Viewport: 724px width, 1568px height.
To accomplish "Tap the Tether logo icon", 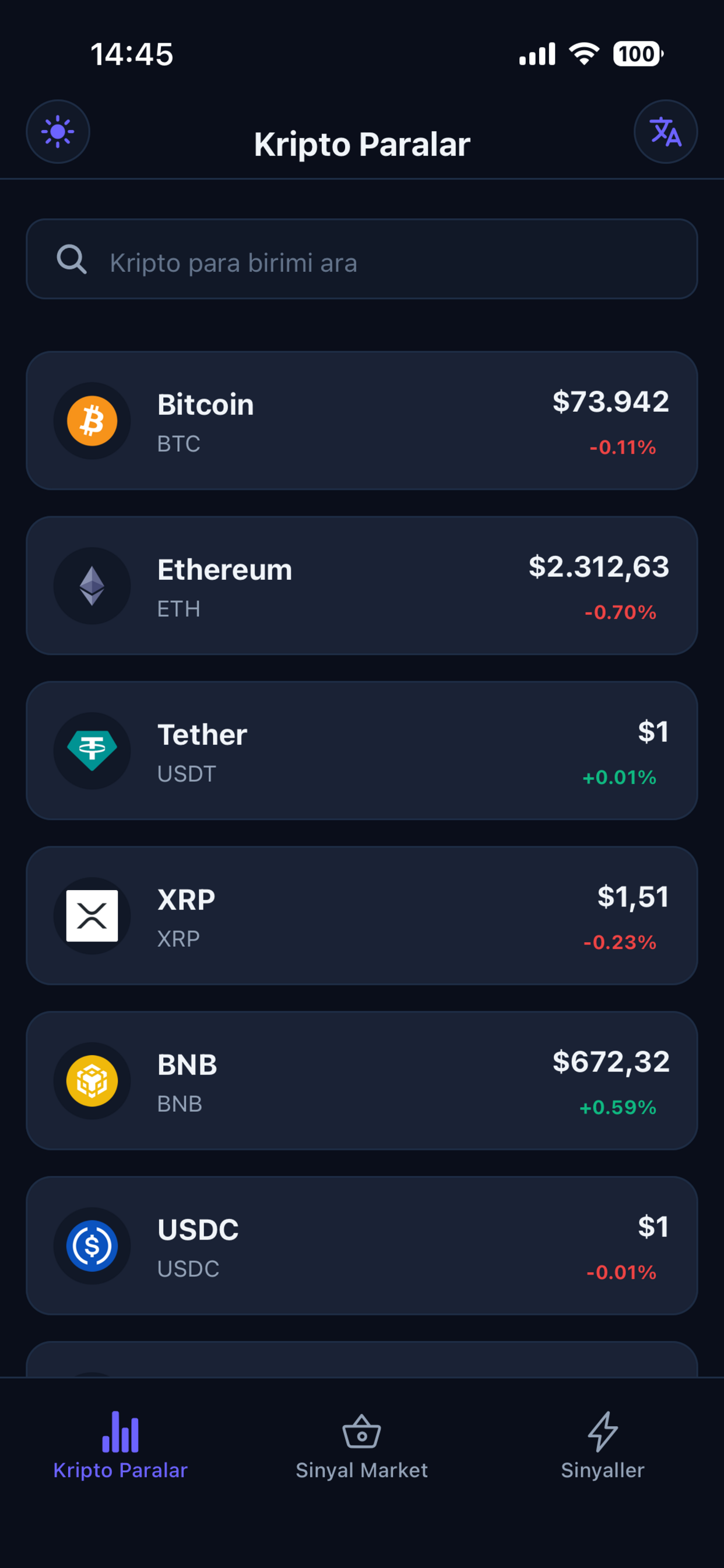I will (x=92, y=751).
